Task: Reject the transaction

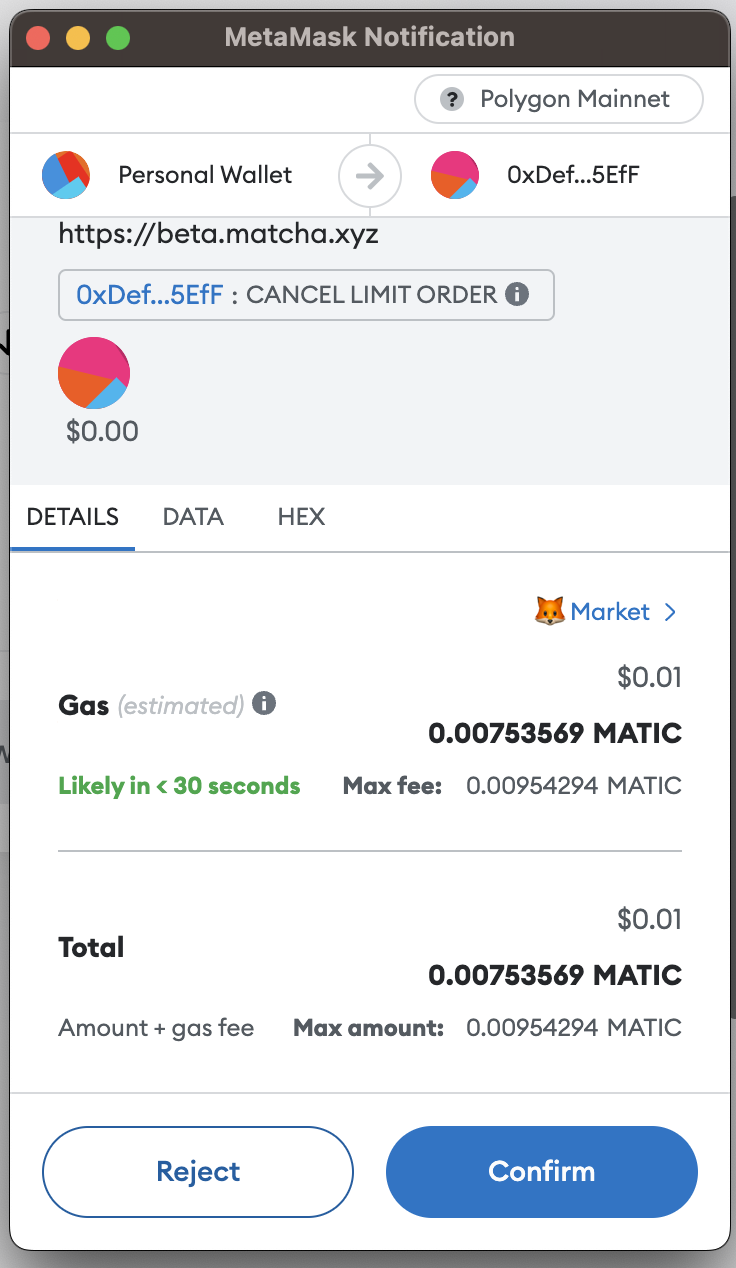Action: pyautogui.click(x=198, y=1171)
